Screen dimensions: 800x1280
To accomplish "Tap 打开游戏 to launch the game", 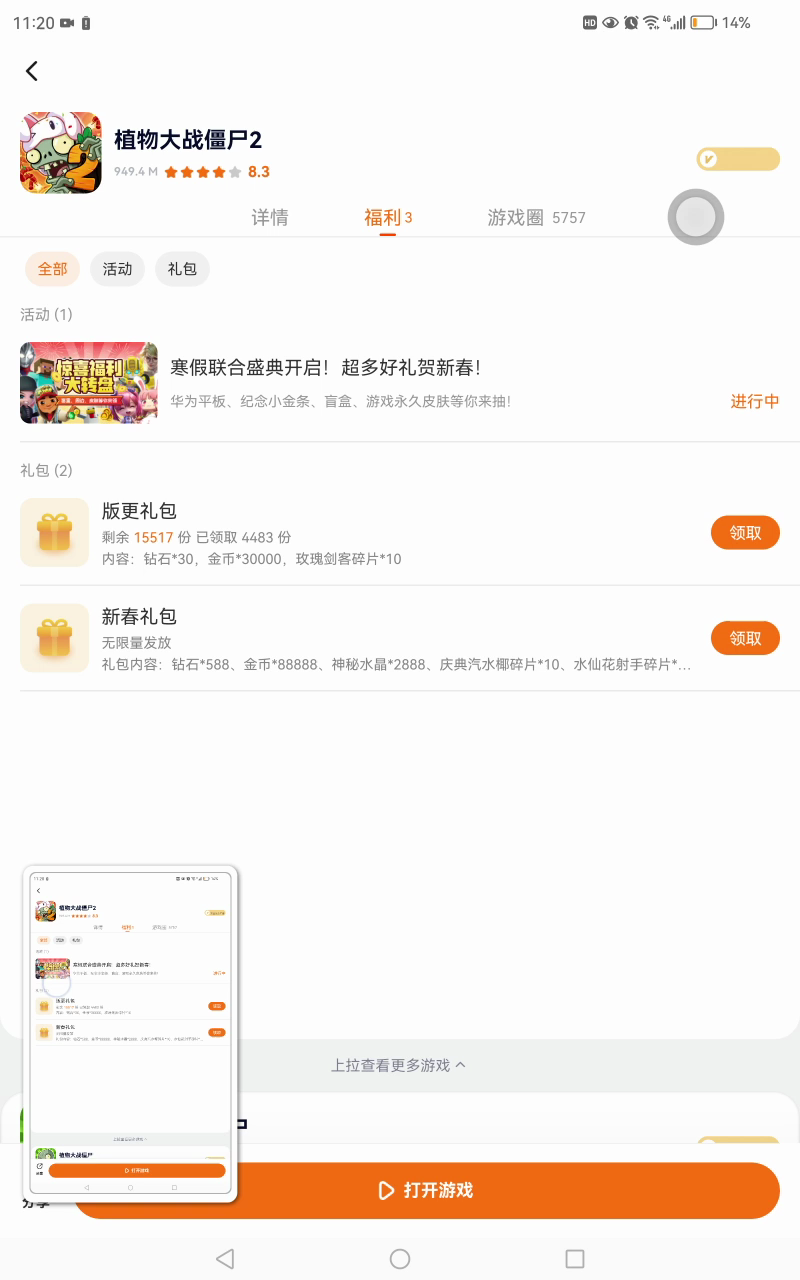I will click(426, 1190).
